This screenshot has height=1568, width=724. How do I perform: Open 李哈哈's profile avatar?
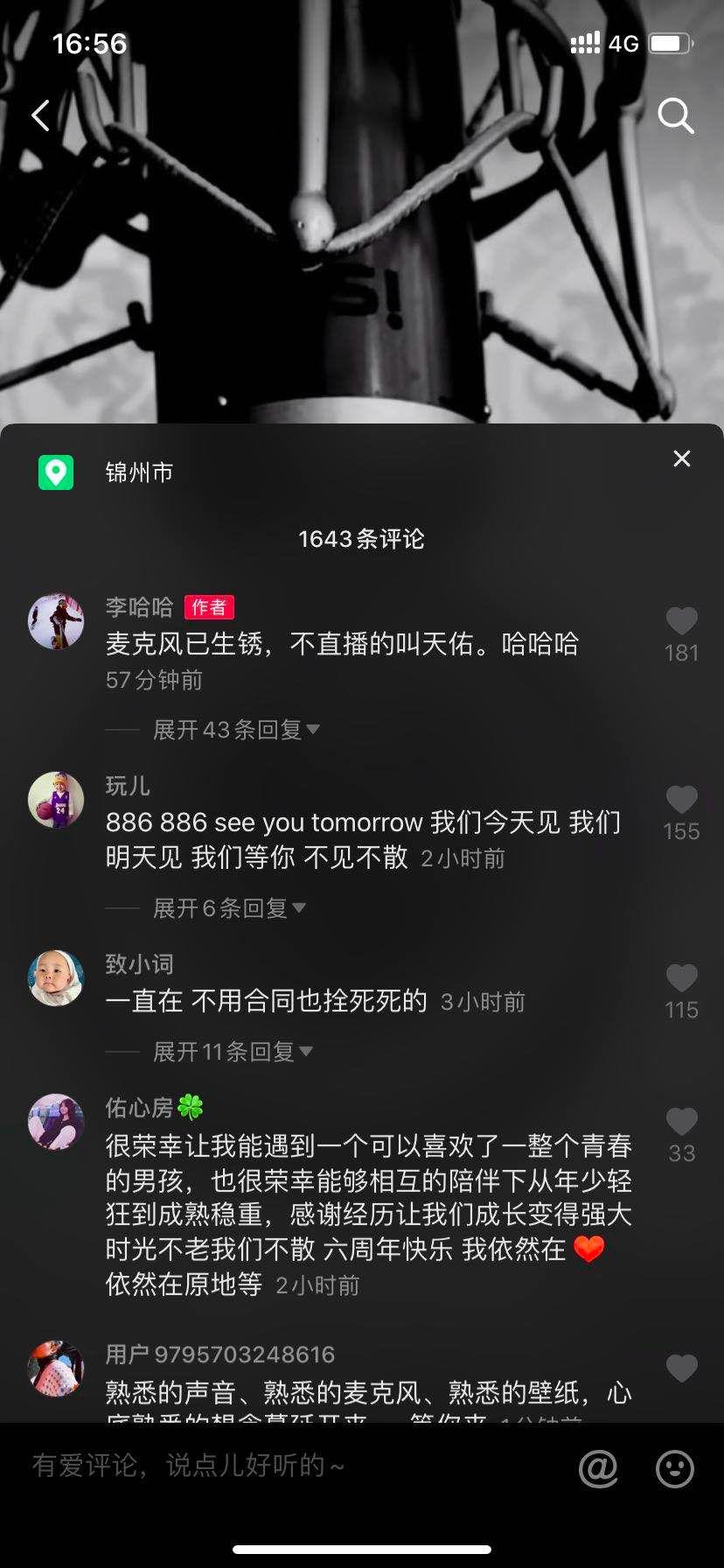pos(56,622)
